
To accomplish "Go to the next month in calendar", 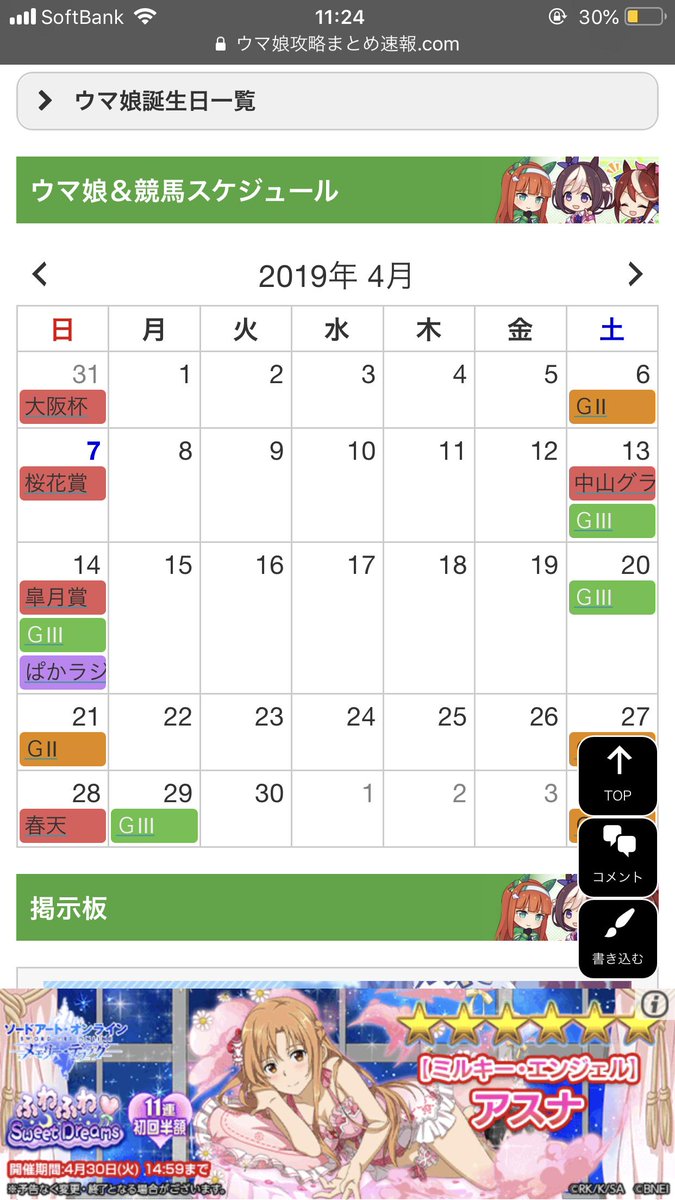I will point(634,274).
